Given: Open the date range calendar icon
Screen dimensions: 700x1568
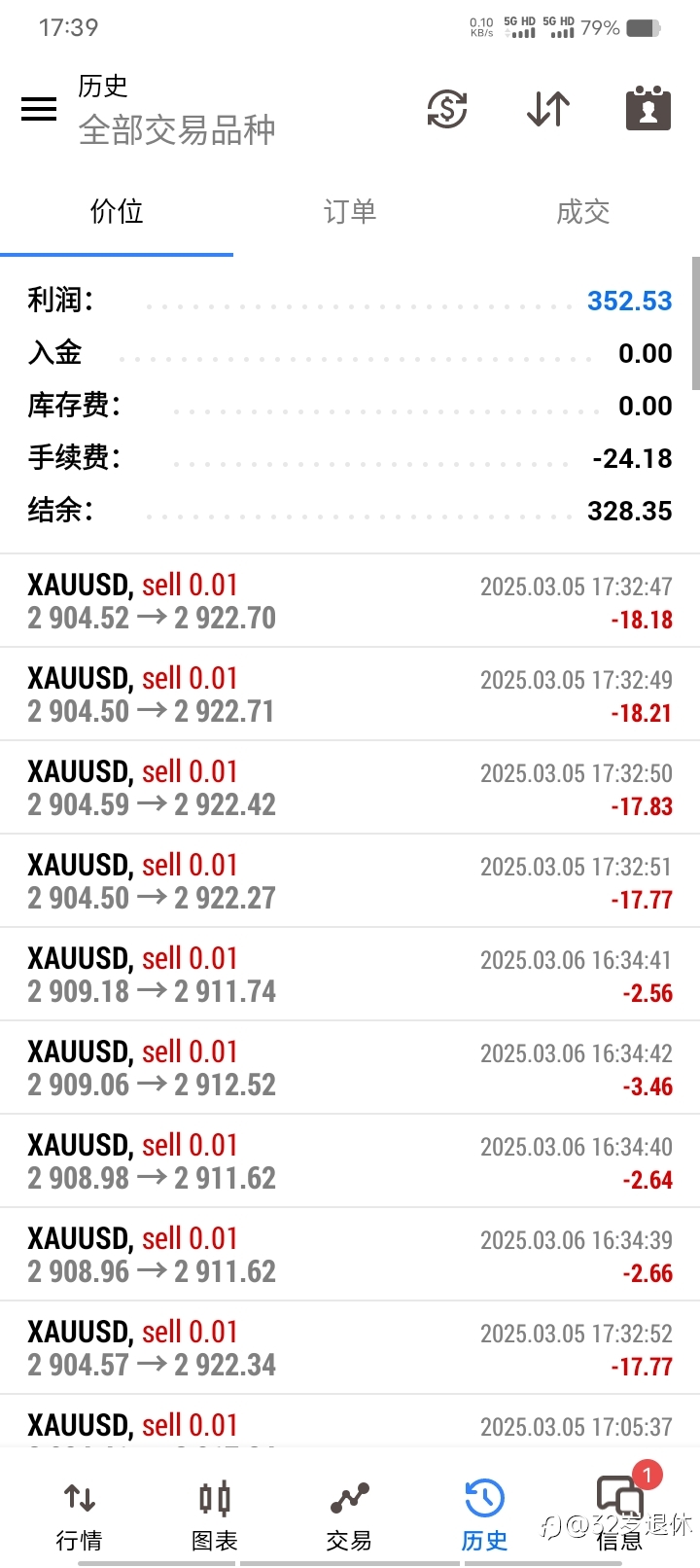Looking at the screenshot, I should point(648,108).
